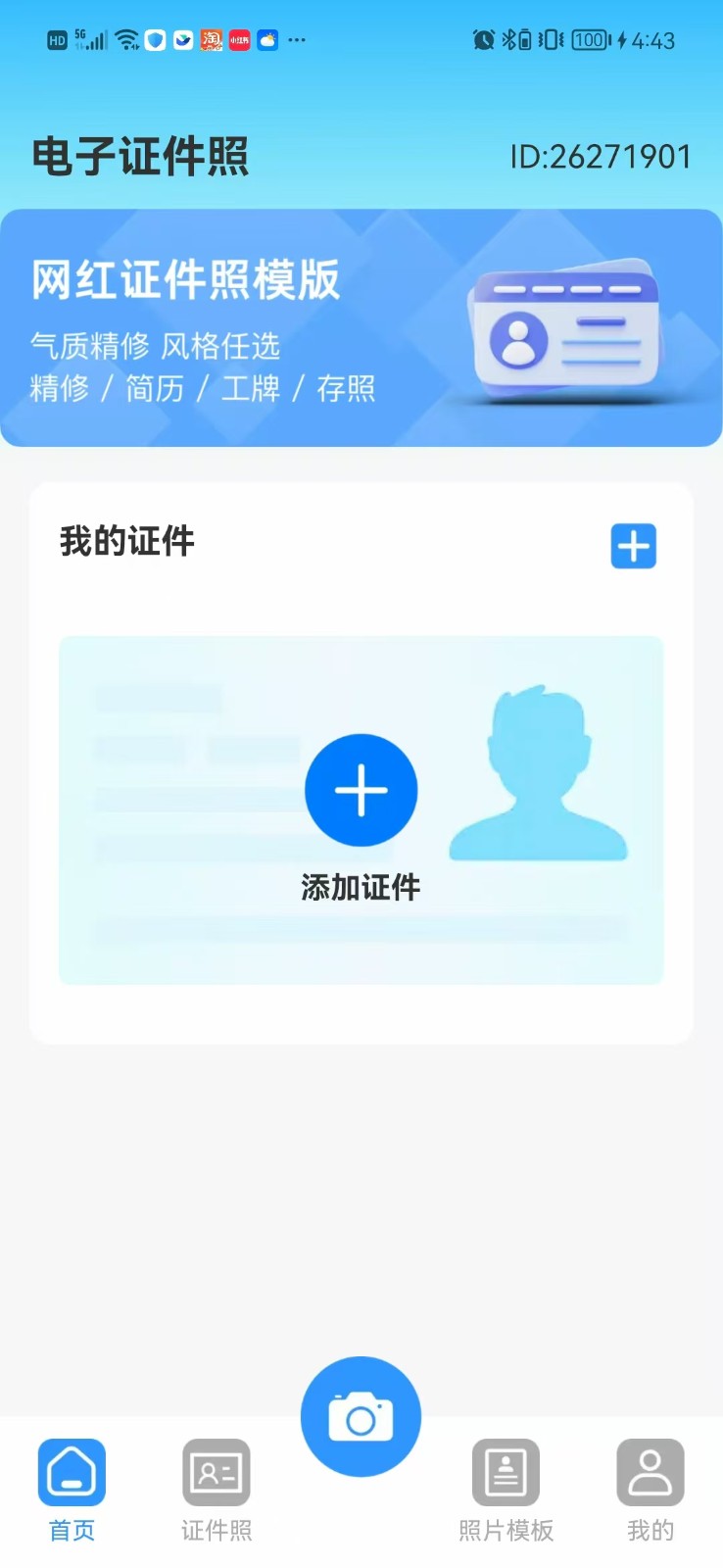
Task: Tap the alarm clock status icon
Action: [x=482, y=40]
